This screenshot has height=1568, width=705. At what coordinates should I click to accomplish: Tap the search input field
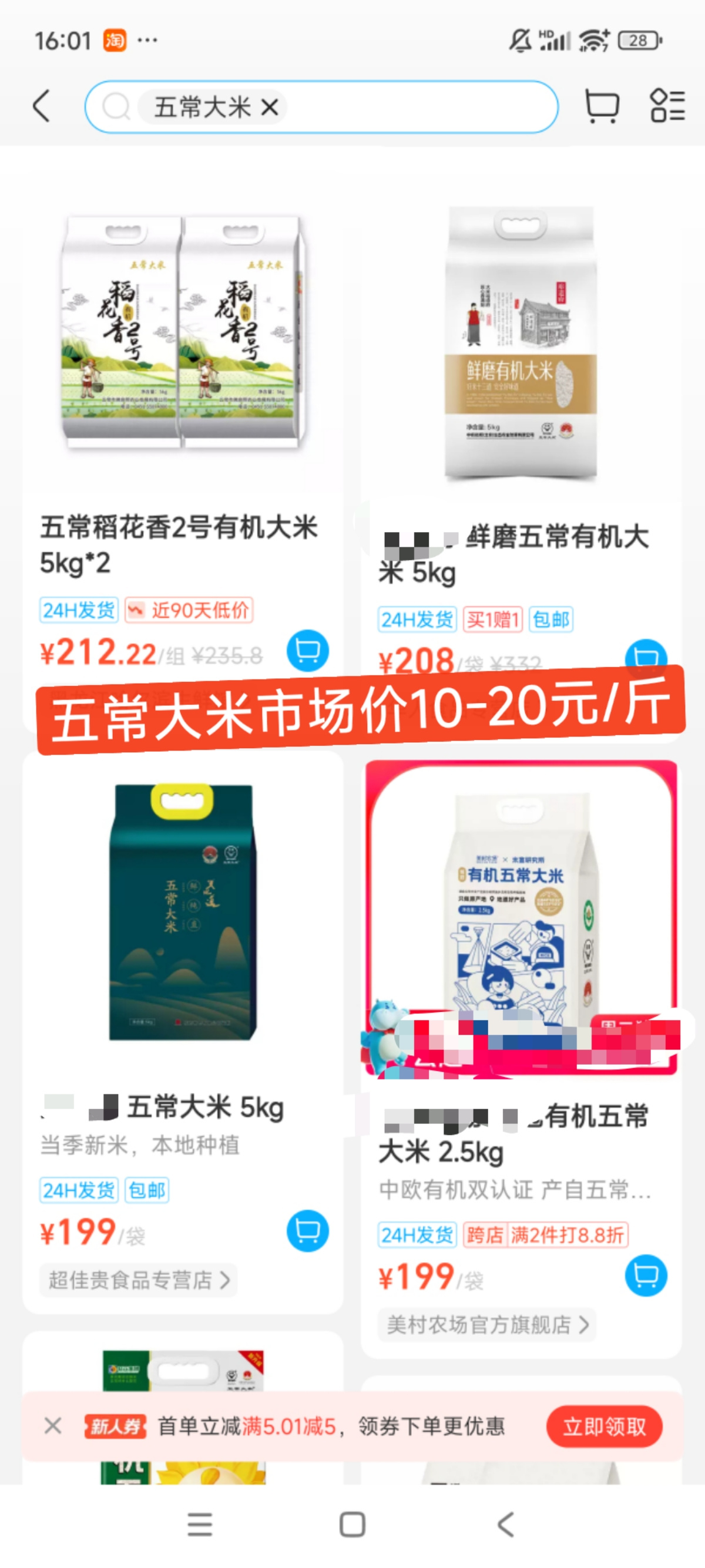click(414, 107)
